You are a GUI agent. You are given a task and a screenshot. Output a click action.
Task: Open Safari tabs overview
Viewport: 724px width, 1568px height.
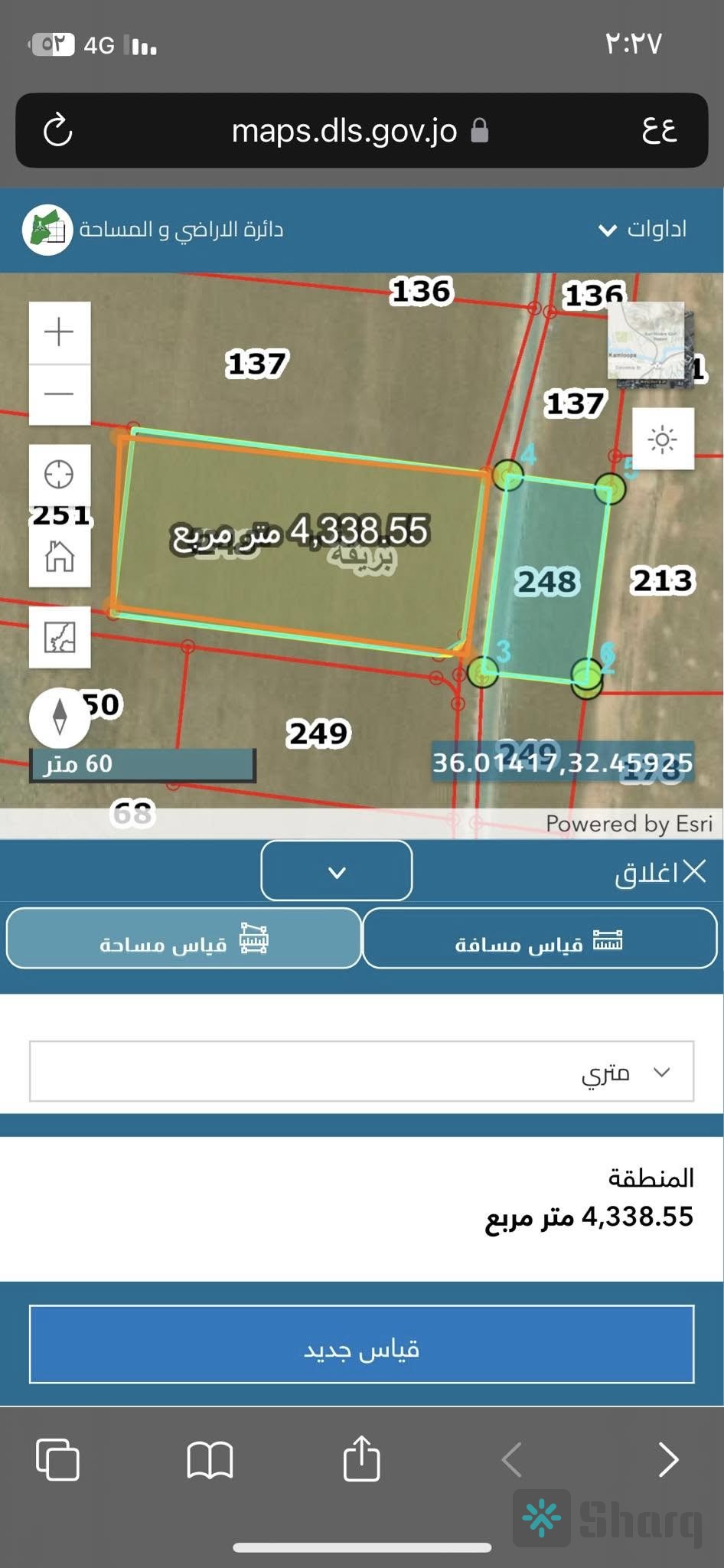tap(58, 1459)
